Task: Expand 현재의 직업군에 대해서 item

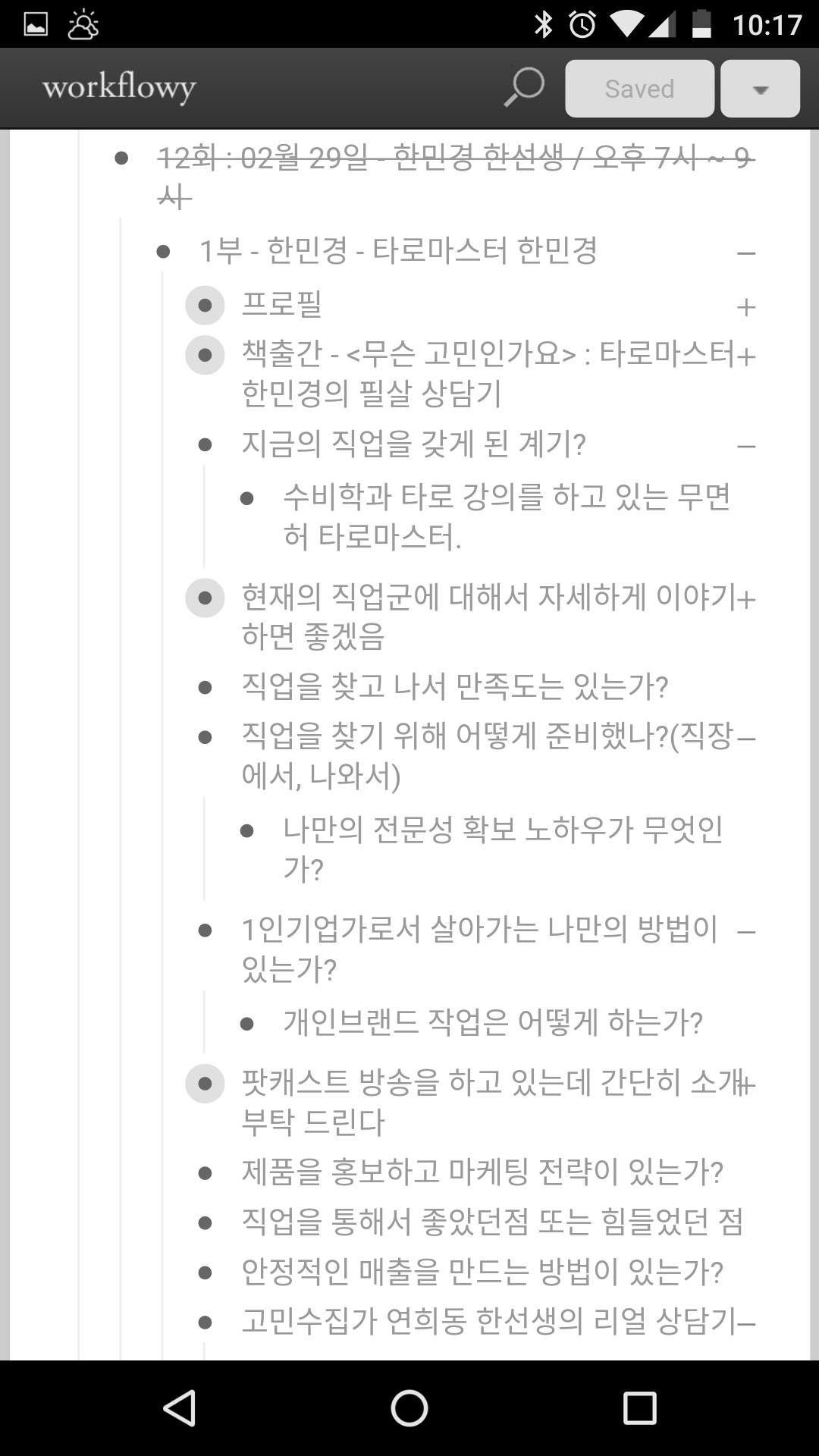Action: (x=746, y=598)
